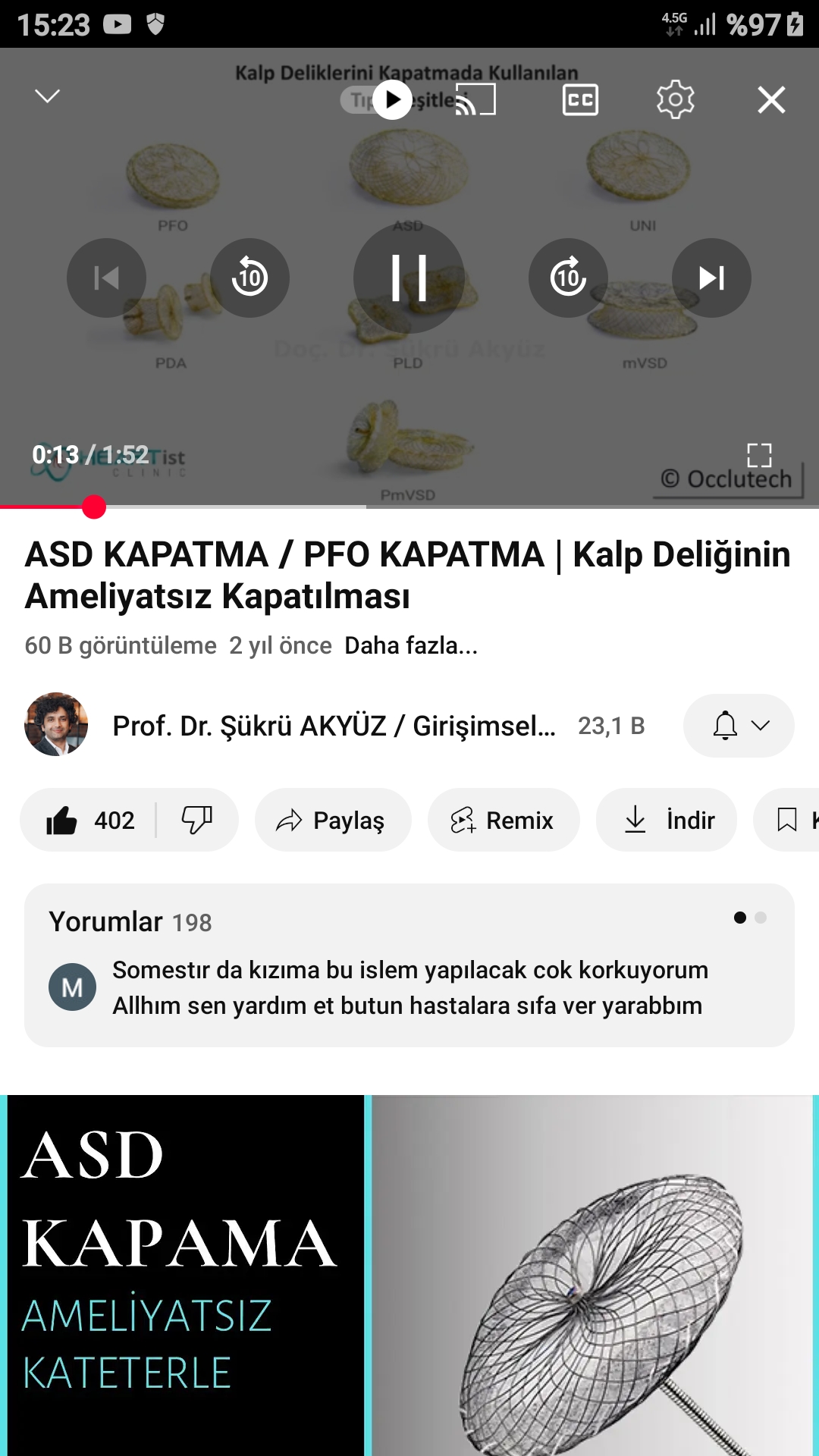Image resolution: width=819 pixels, height=1456 pixels.
Task: Skip forward 10 seconds
Action: tap(568, 278)
